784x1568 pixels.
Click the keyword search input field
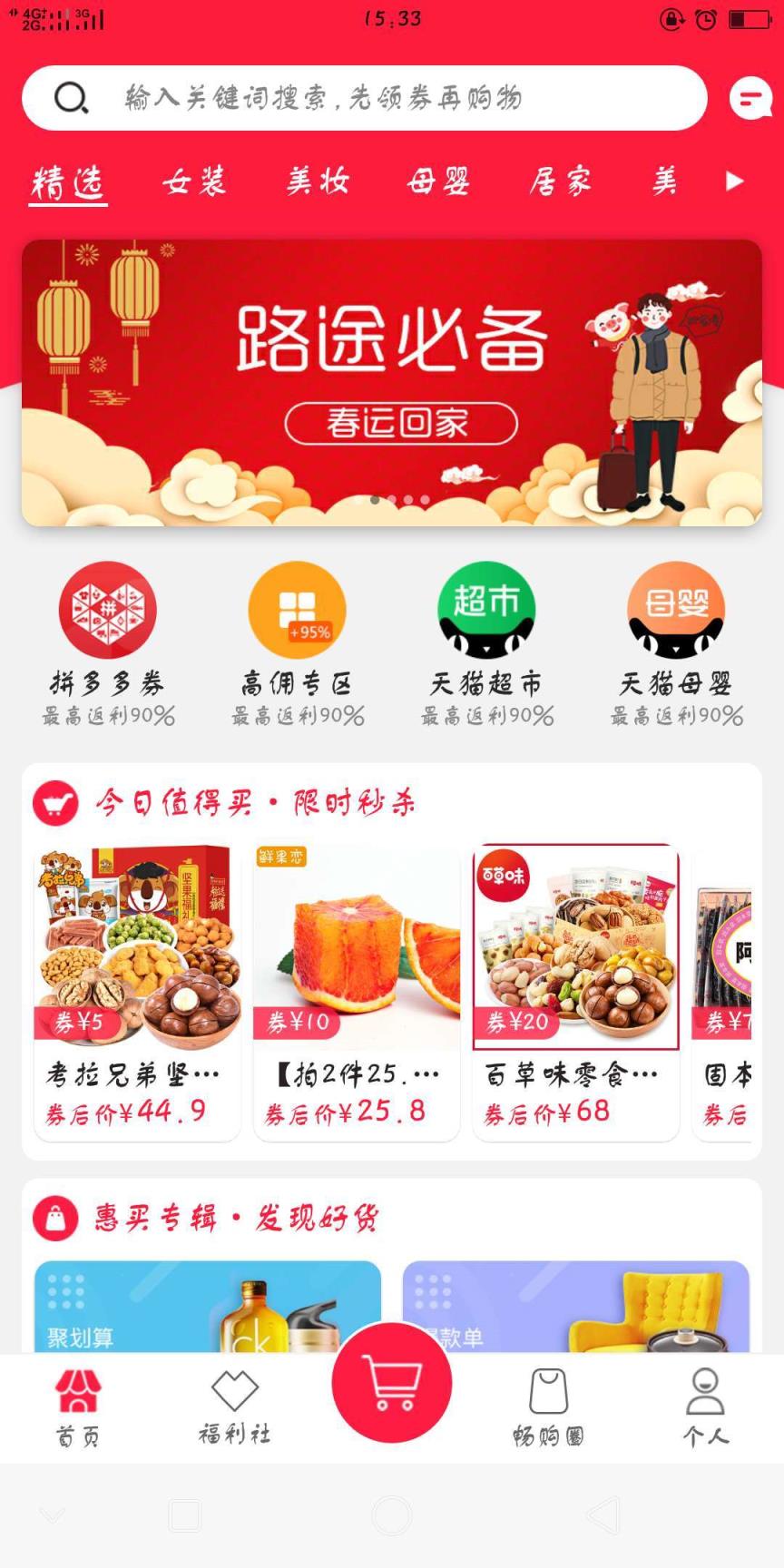pos(363,98)
